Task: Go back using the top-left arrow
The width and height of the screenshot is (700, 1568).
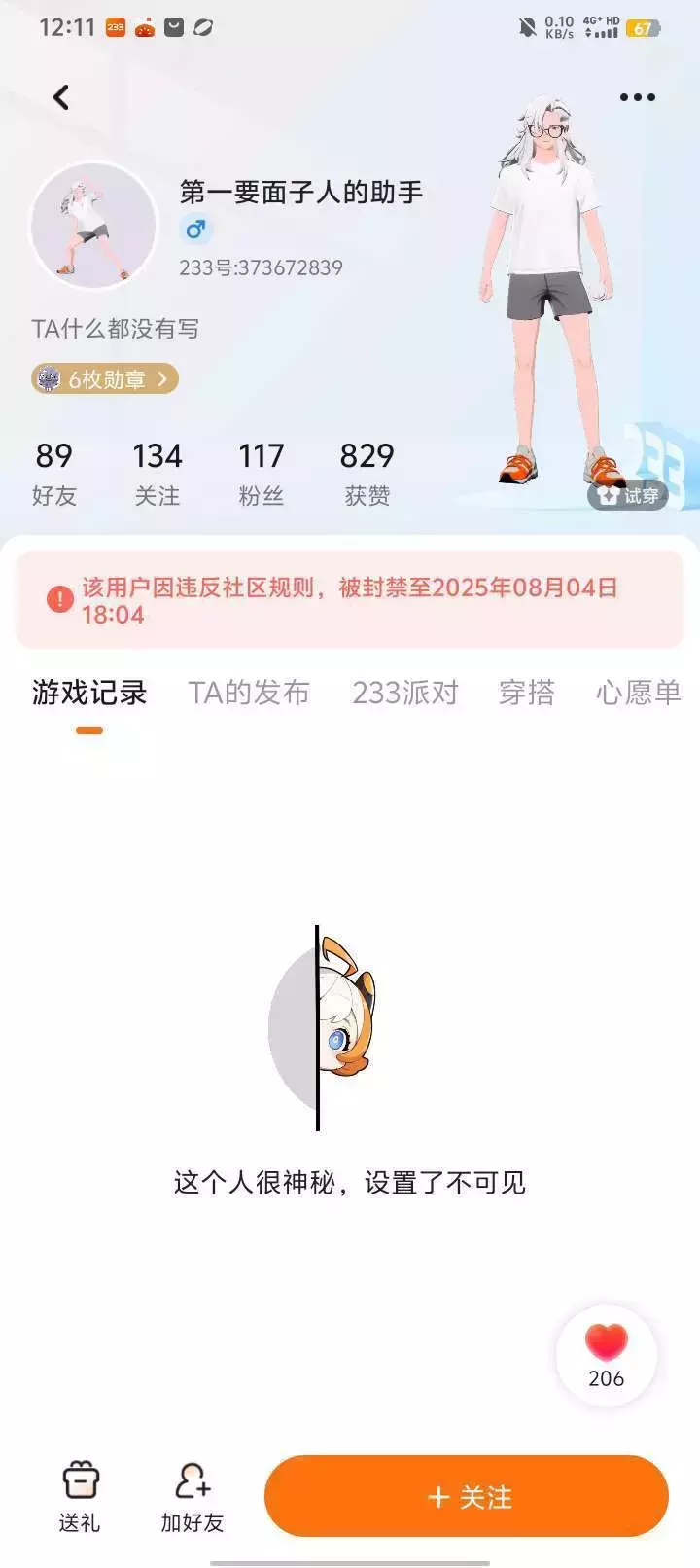Action: click(61, 97)
